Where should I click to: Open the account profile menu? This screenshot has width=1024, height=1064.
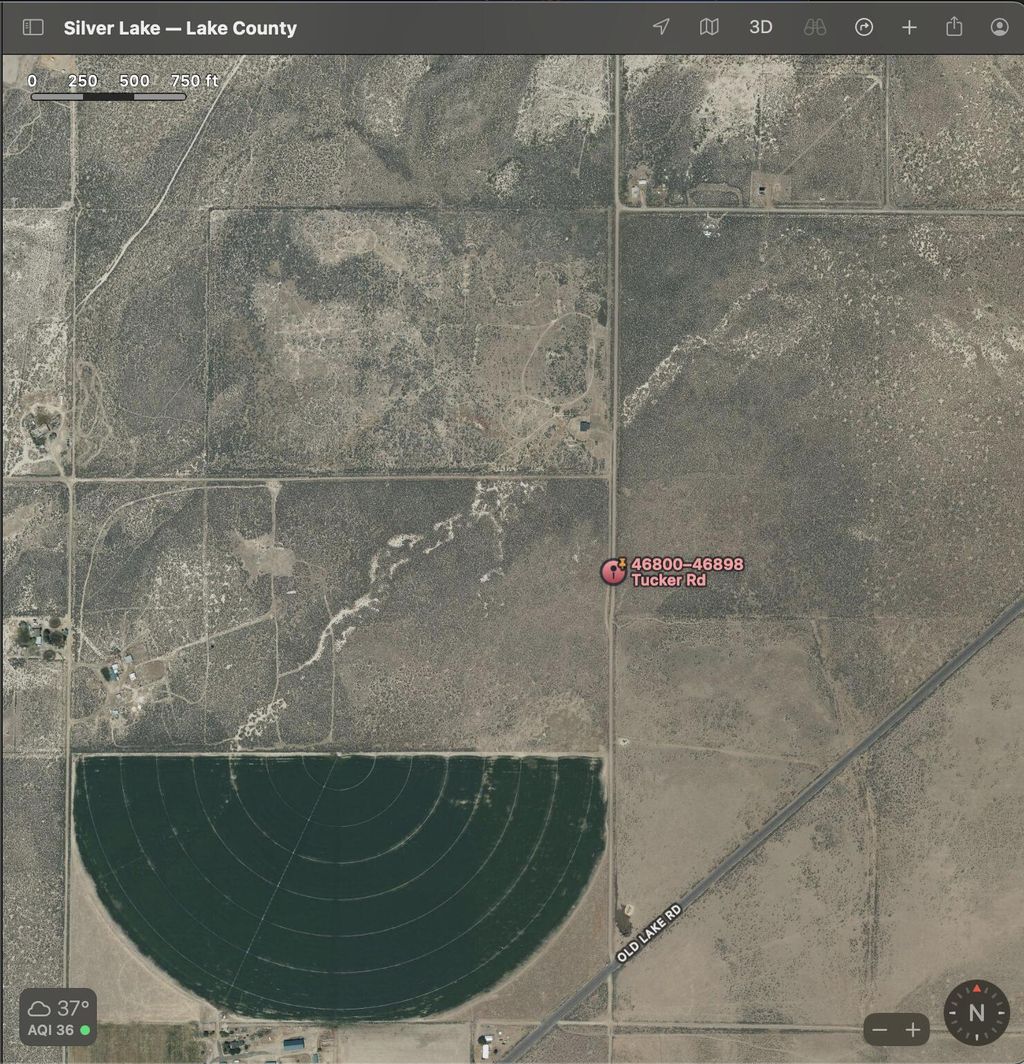click(x=999, y=27)
